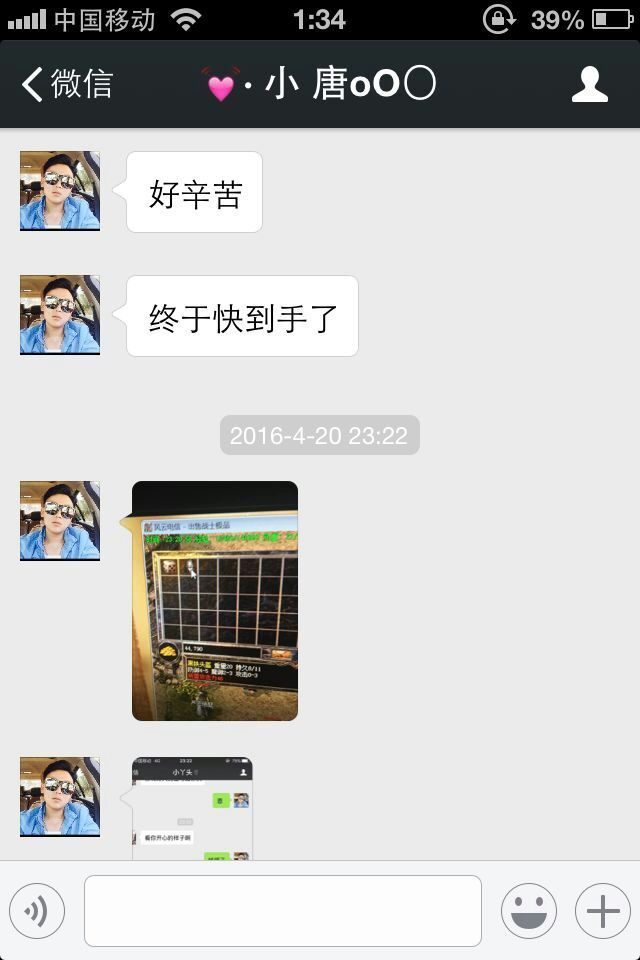Image resolution: width=640 pixels, height=960 pixels.
Task: Open the chat screenshot image message
Action: click(192, 808)
